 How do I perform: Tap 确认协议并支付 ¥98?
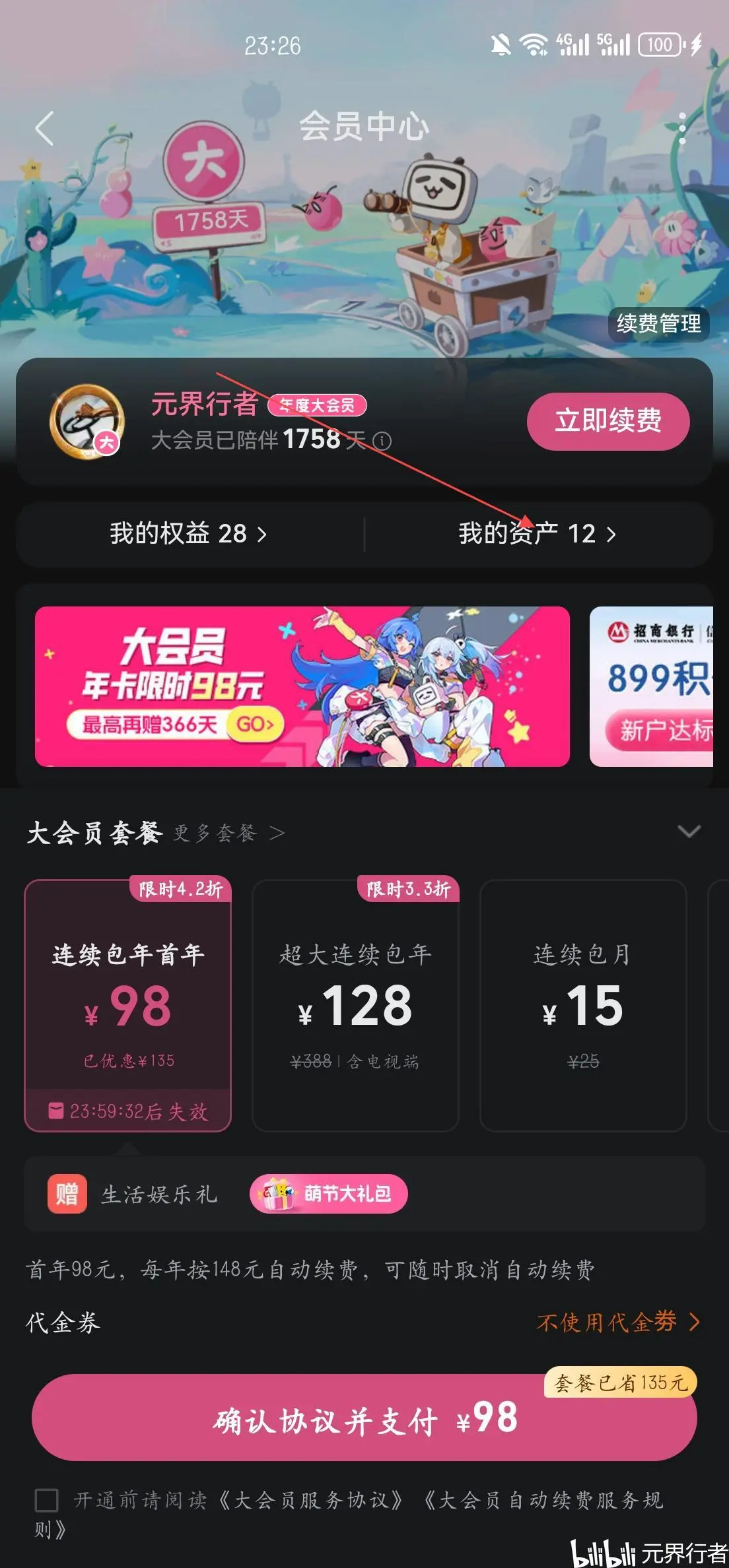pyautogui.click(x=364, y=1418)
